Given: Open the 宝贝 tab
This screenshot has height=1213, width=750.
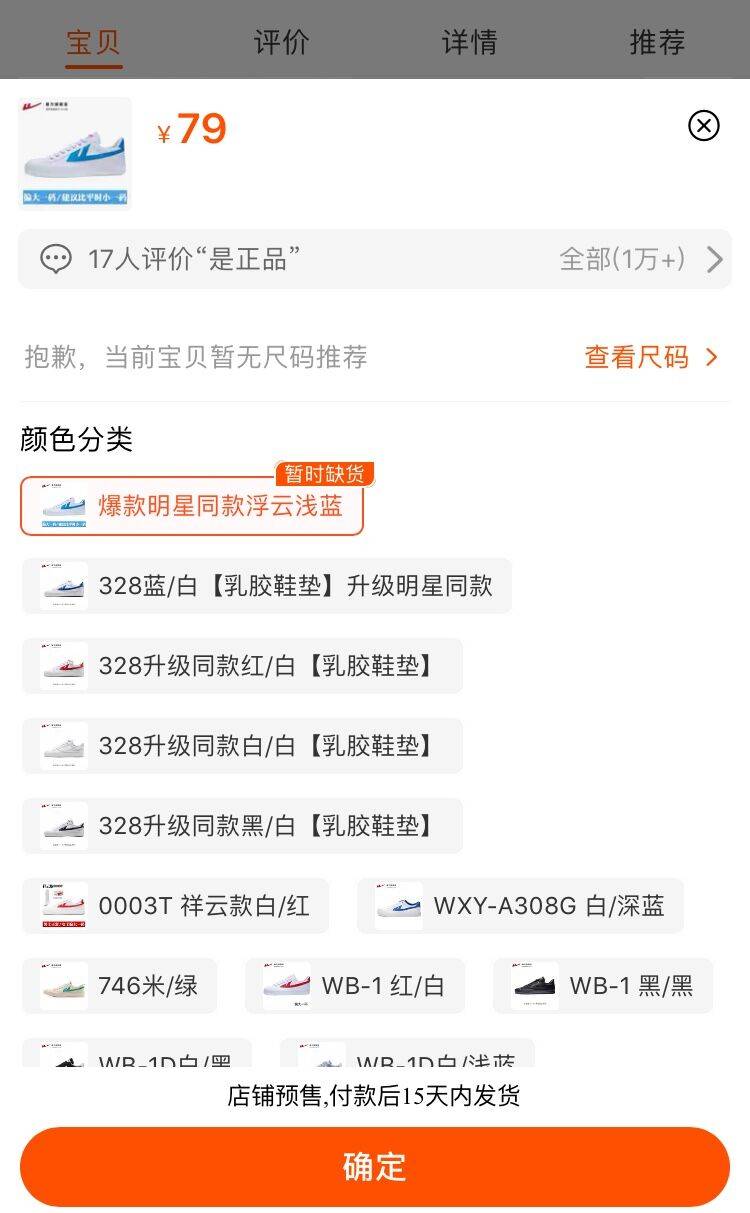Looking at the screenshot, I should [x=94, y=42].
